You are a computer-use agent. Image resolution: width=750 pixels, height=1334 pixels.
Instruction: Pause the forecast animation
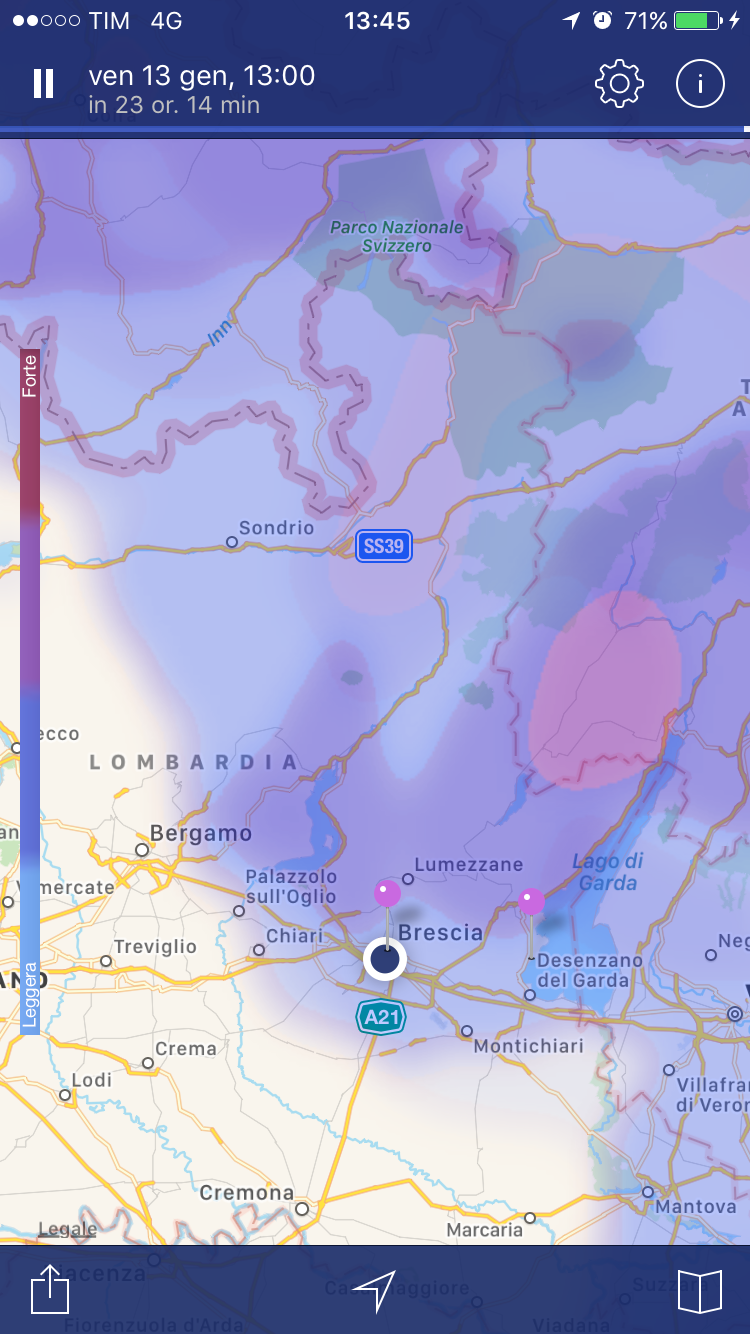click(43, 84)
